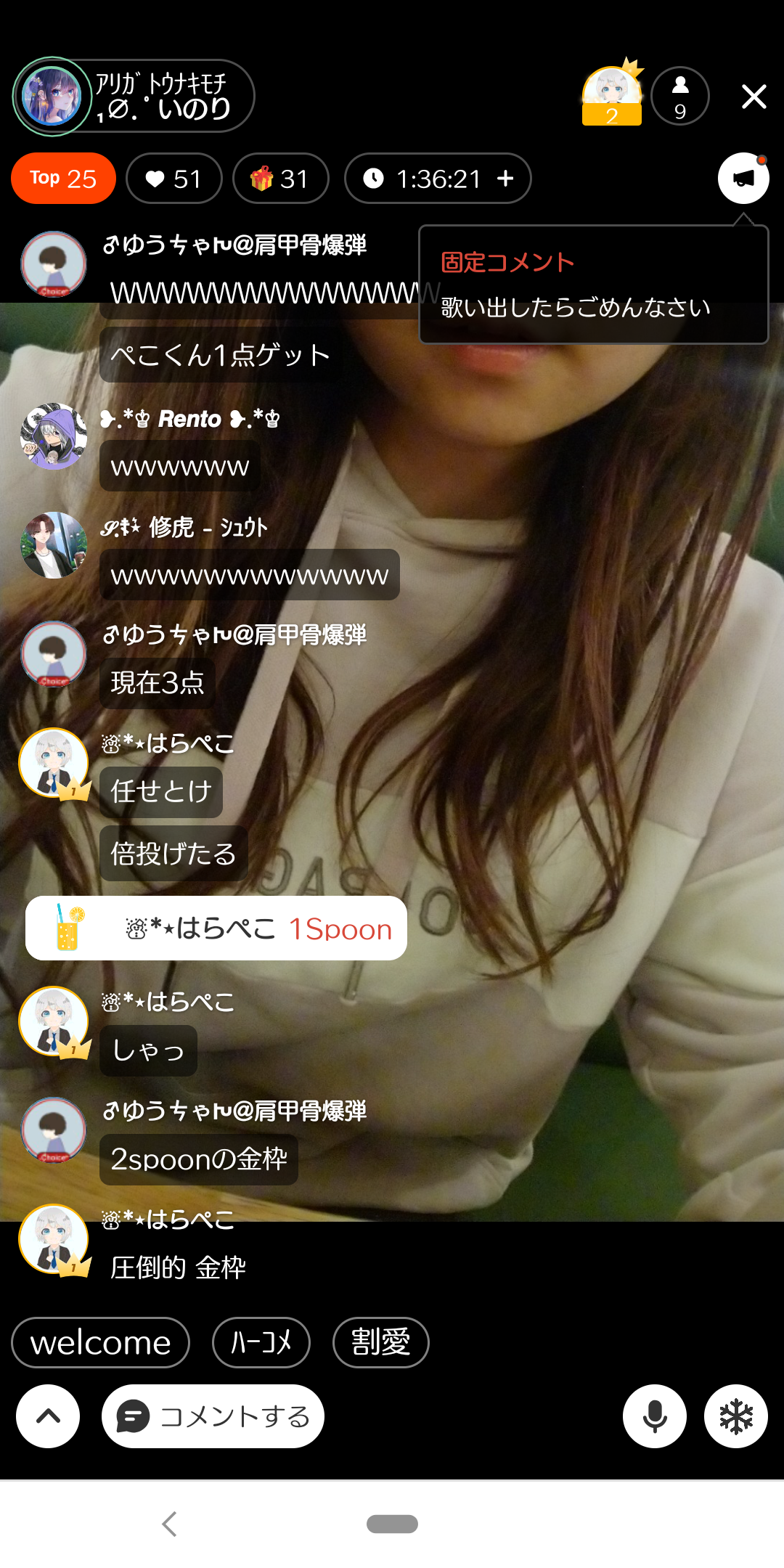Image resolution: width=784 pixels, height=1568 pixels.
Task: Open the Top 25 ranking
Action: (x=63, y=179)
